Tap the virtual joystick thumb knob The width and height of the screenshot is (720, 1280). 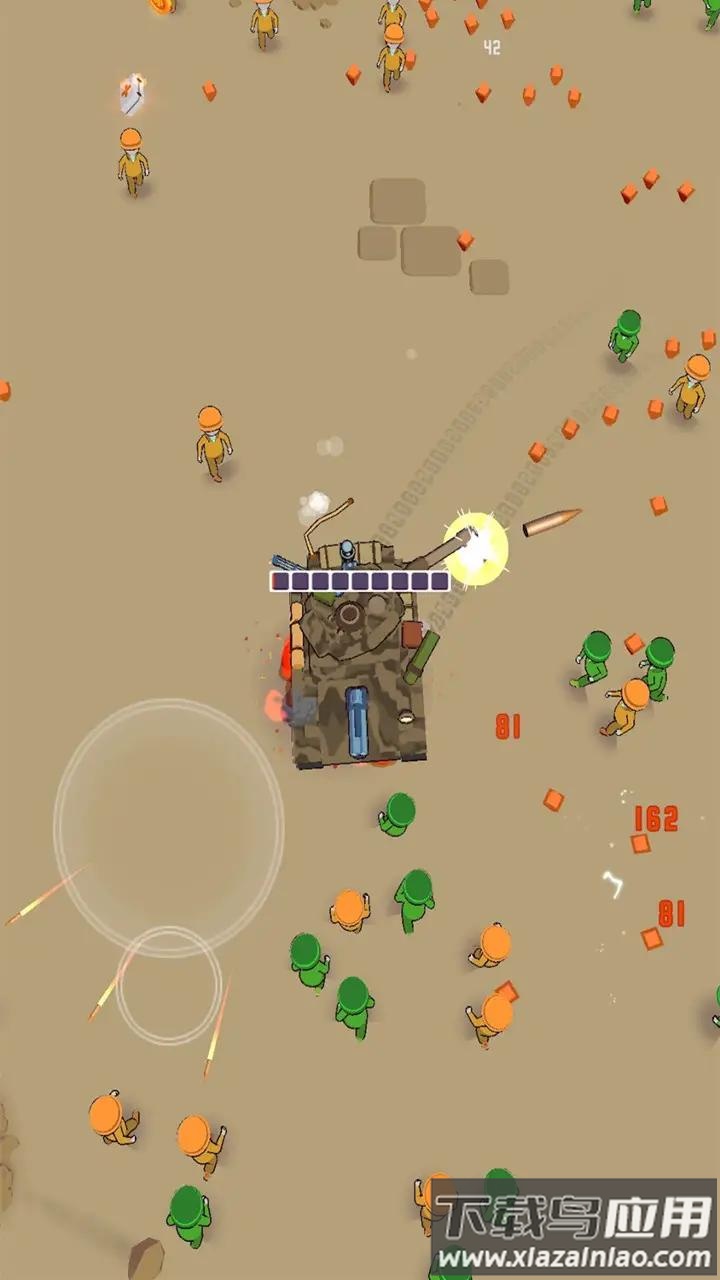(169, 986)
